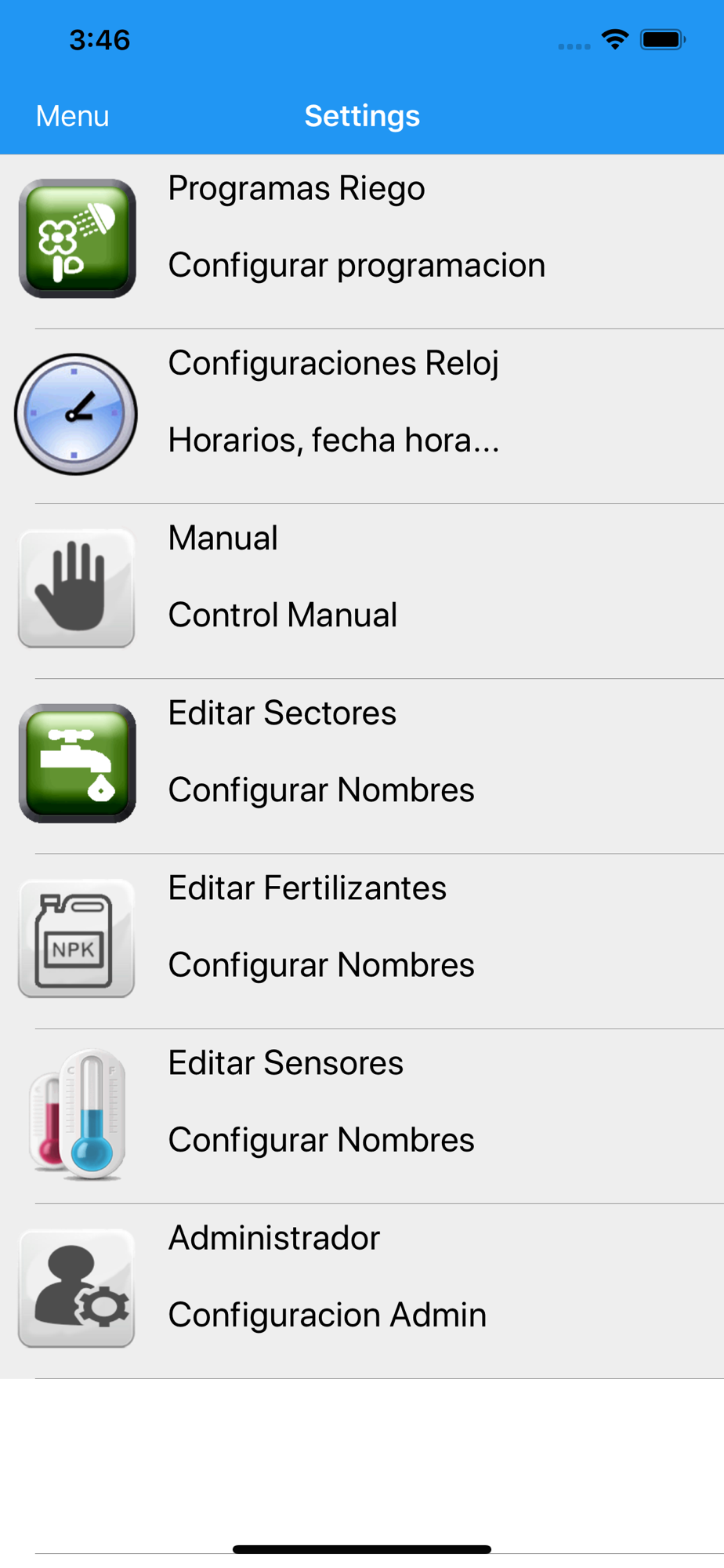Viewport: 724px width, 1568px height.
Task: Open Configuraciones Reloj
Action: coord(362,416)
